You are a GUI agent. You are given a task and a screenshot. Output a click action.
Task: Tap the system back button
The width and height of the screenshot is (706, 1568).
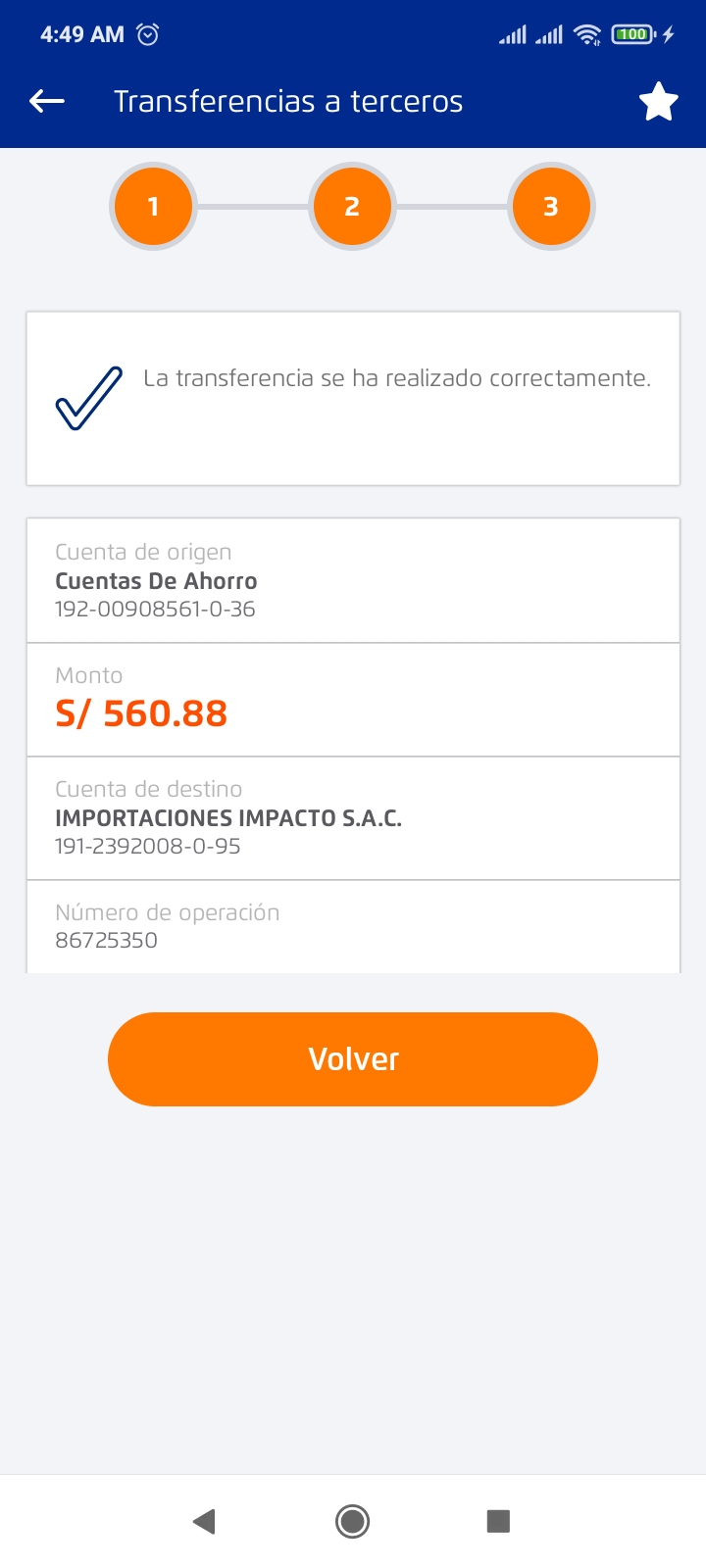[204, 1521]
